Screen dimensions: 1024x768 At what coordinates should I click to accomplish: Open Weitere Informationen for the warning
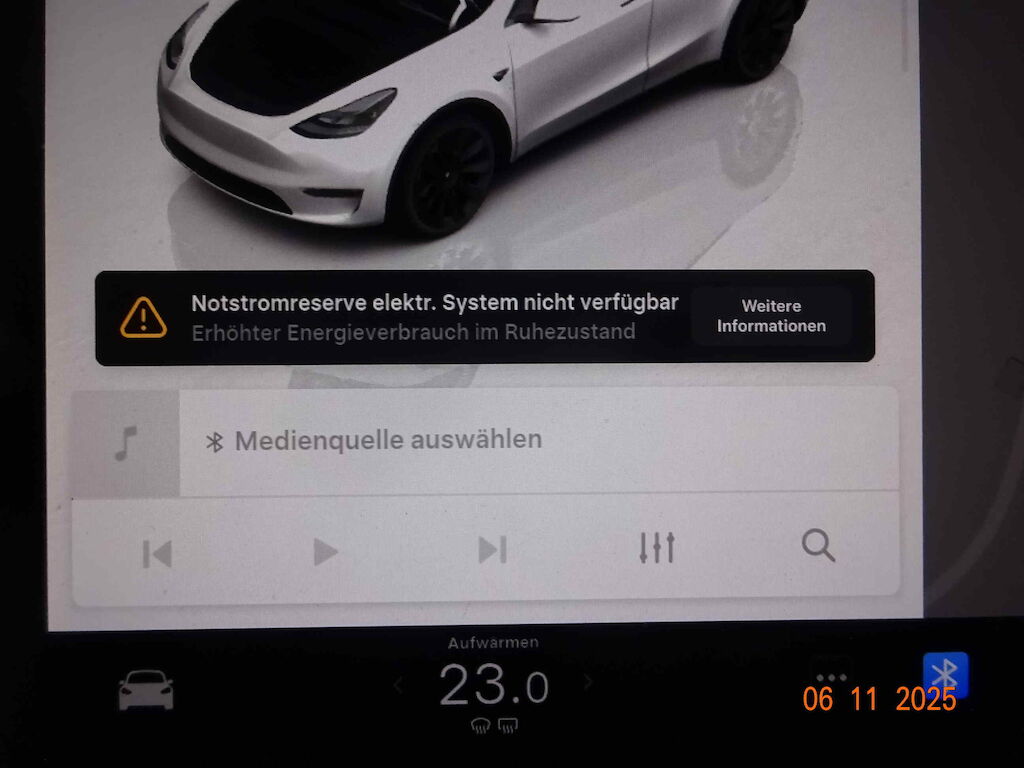(x=771, y=316)
